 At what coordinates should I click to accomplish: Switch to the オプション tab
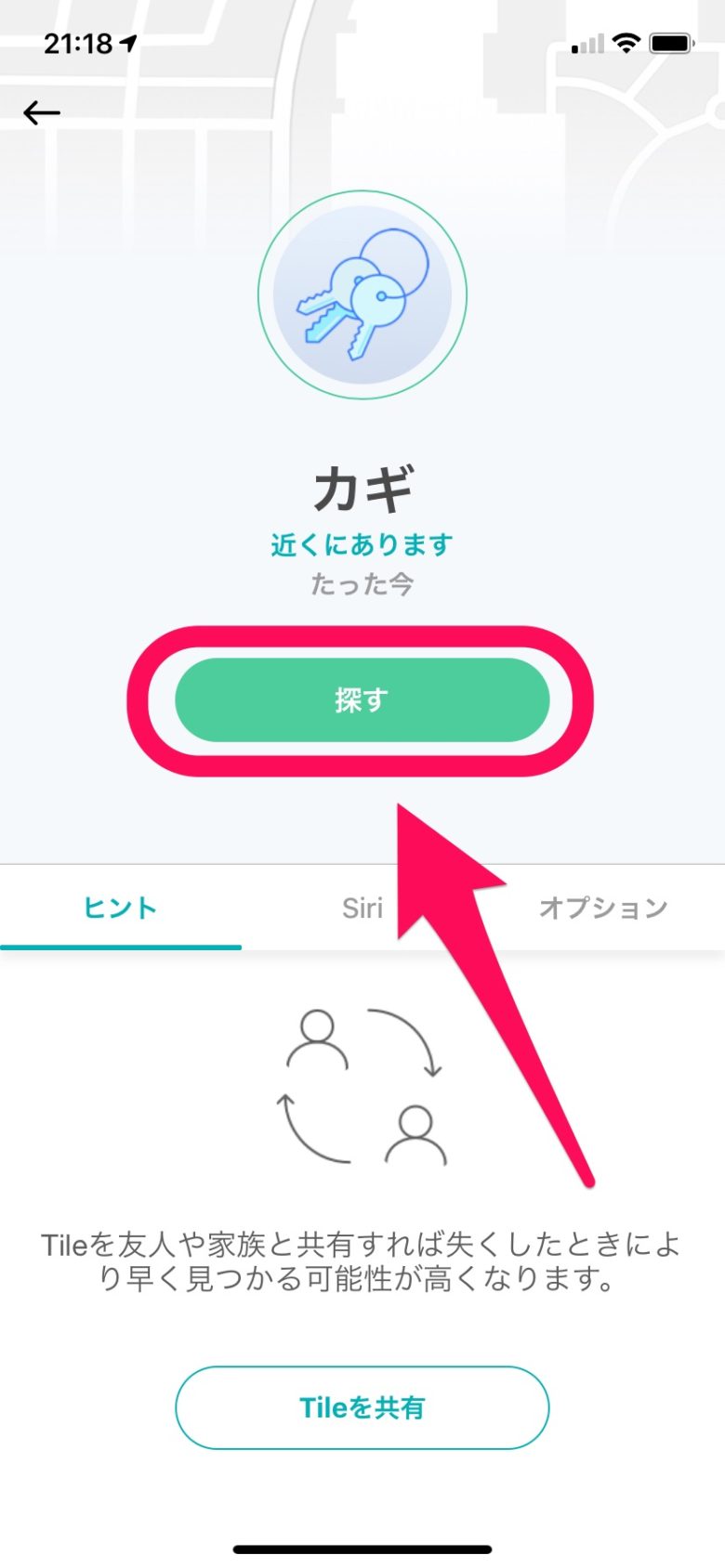click(603, 908)
